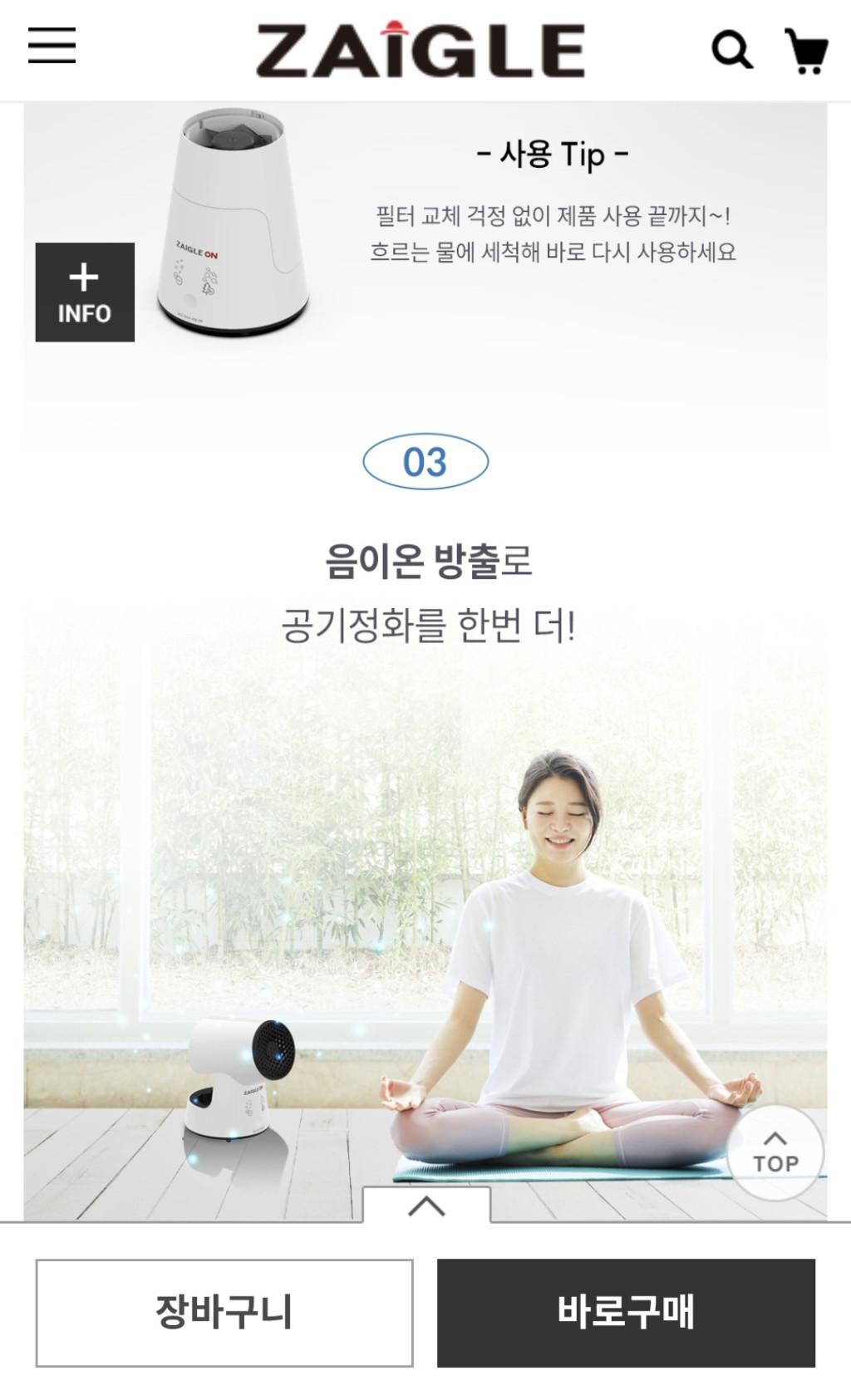The width and height of the screenshot is (851, 1400).
Task: Add product to 장바구니
Action: [x=224, y=1313]
